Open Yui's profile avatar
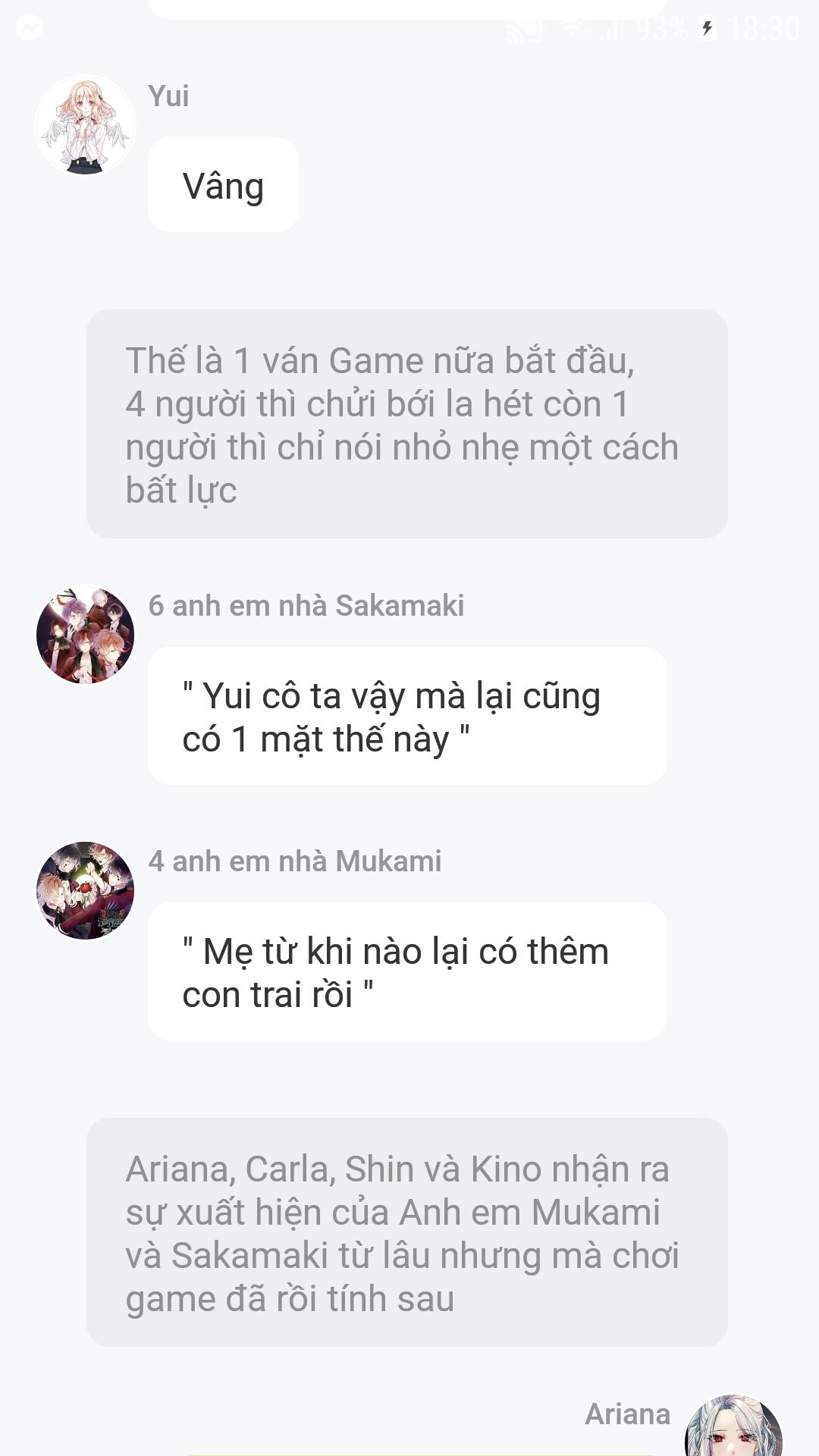 pos(86,125)
